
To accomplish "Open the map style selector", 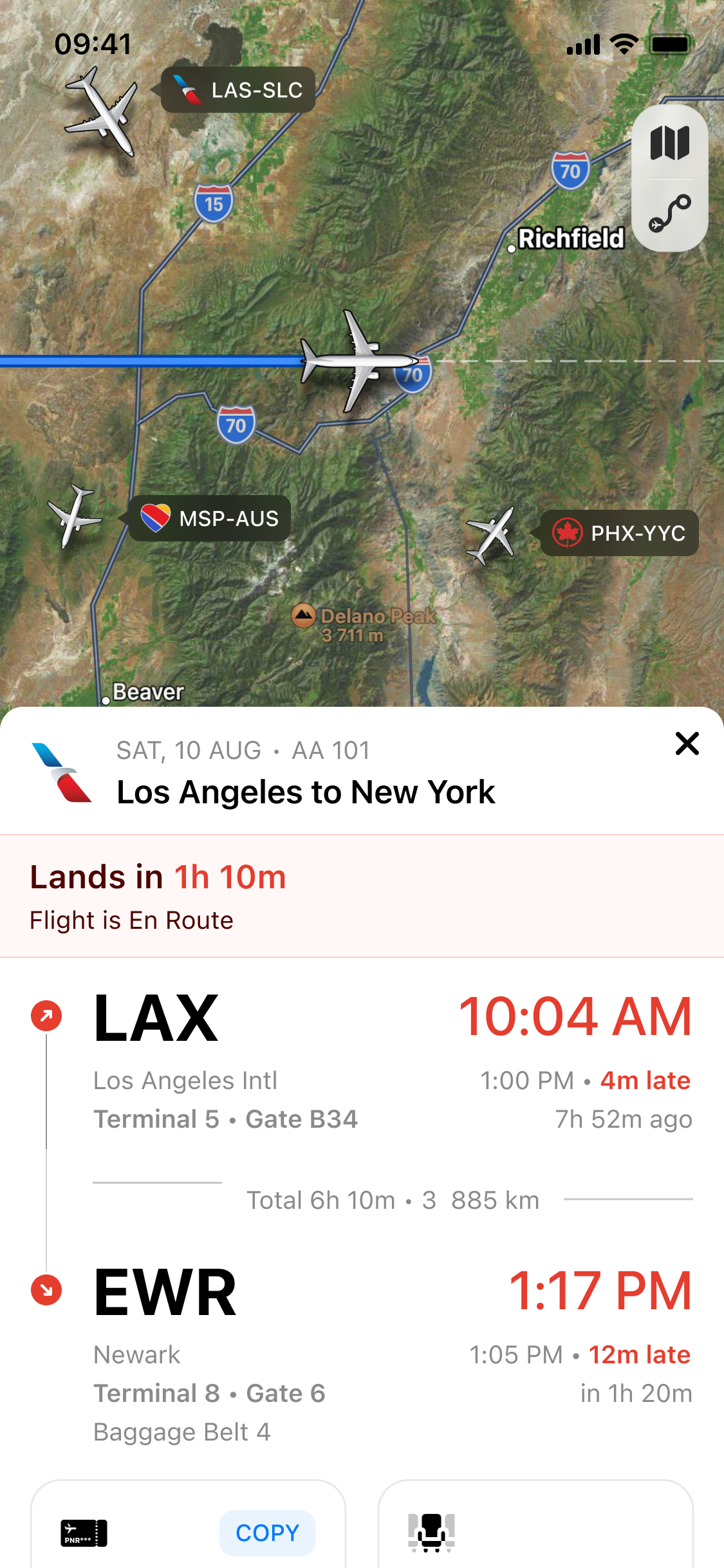I will 669,143.
